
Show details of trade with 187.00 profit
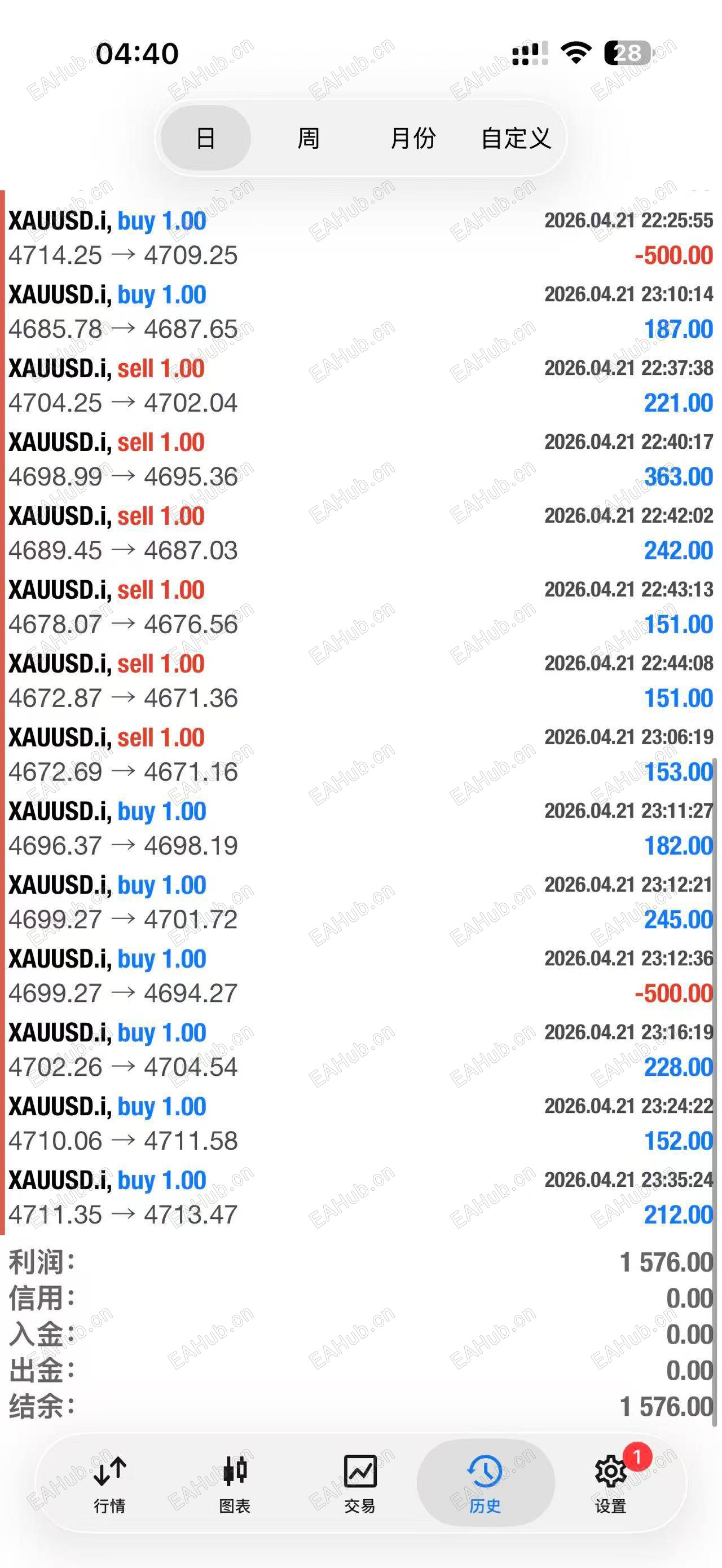(360, 312)
